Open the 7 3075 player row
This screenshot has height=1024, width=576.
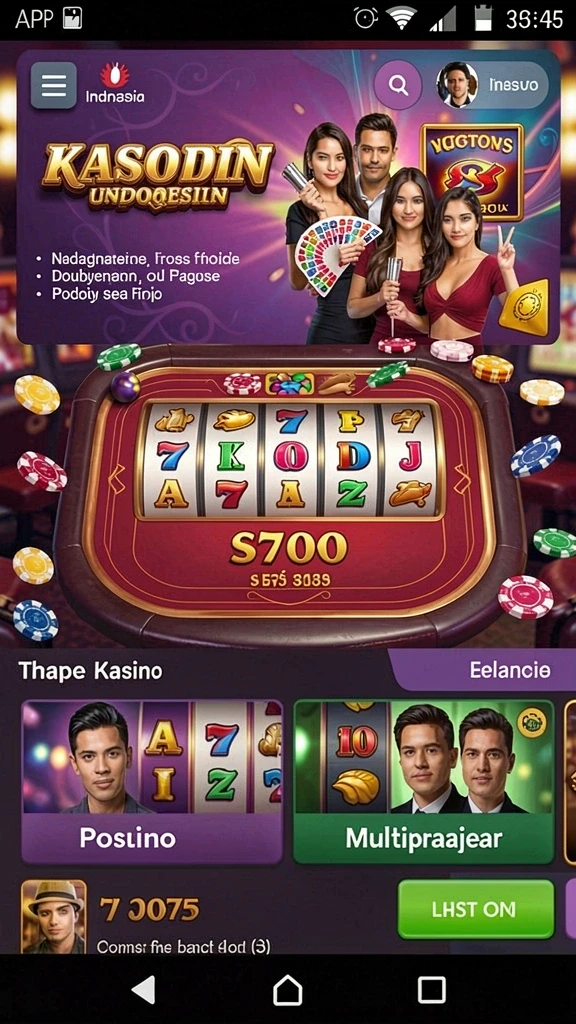coord(196,917)
